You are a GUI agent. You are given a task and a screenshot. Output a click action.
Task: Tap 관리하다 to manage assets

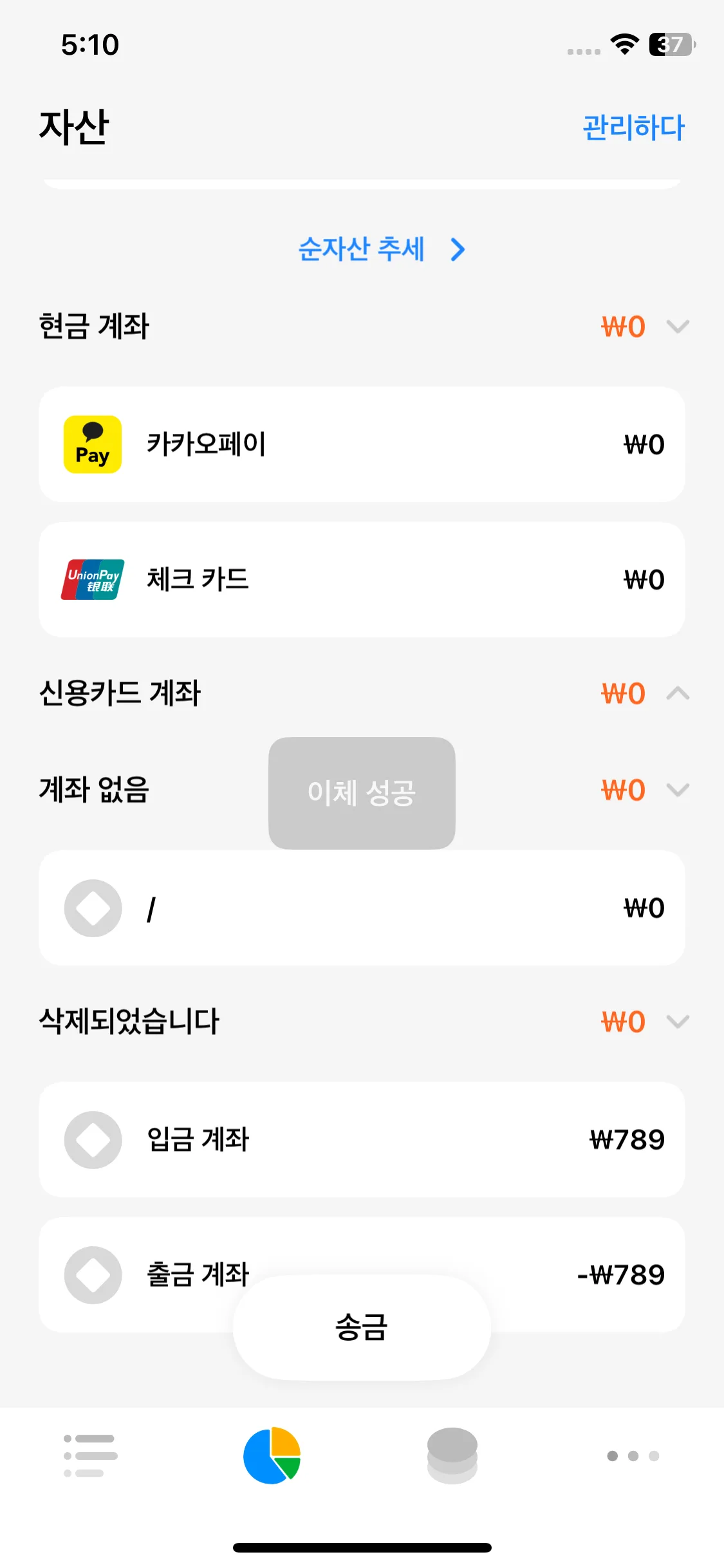click(x=633, y=127)
